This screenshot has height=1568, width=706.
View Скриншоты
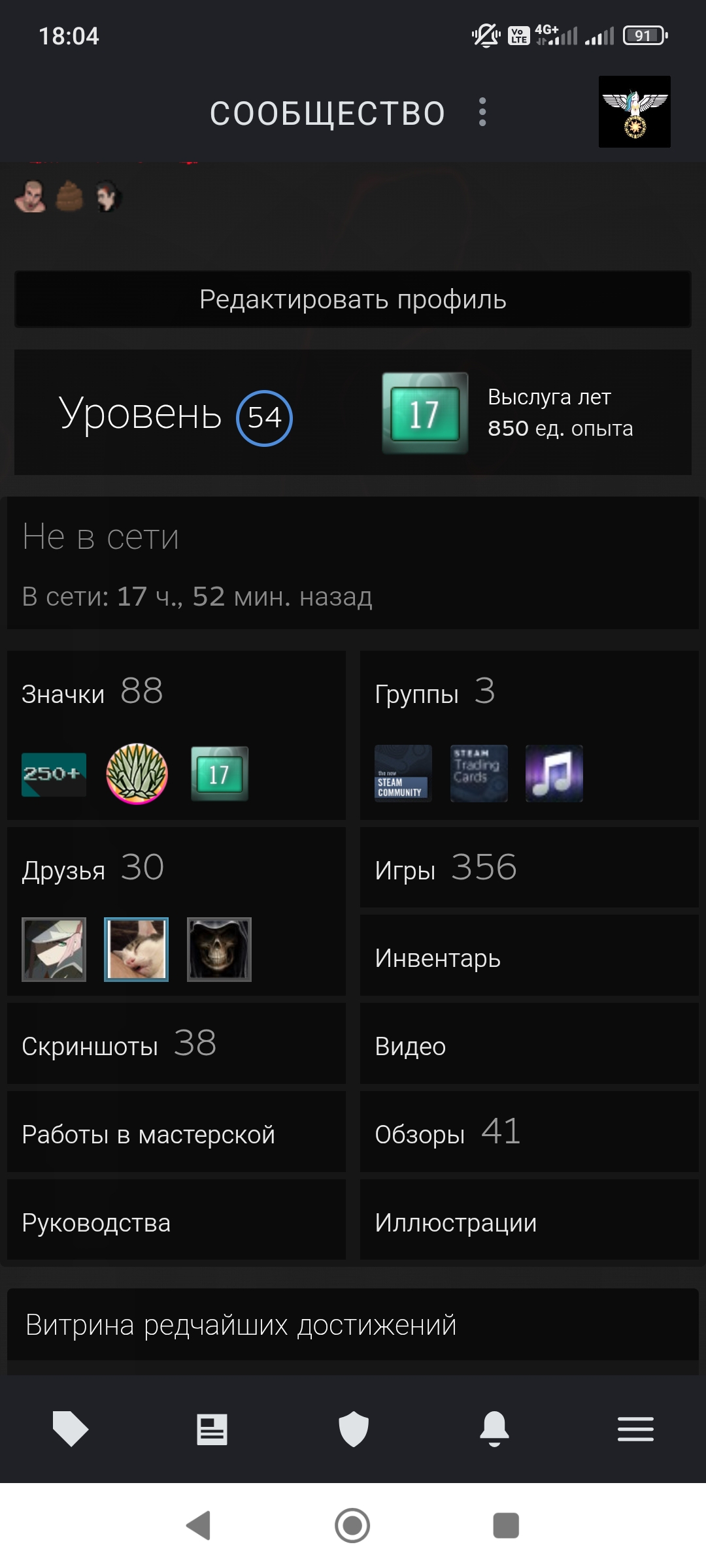coord(176,1044)
